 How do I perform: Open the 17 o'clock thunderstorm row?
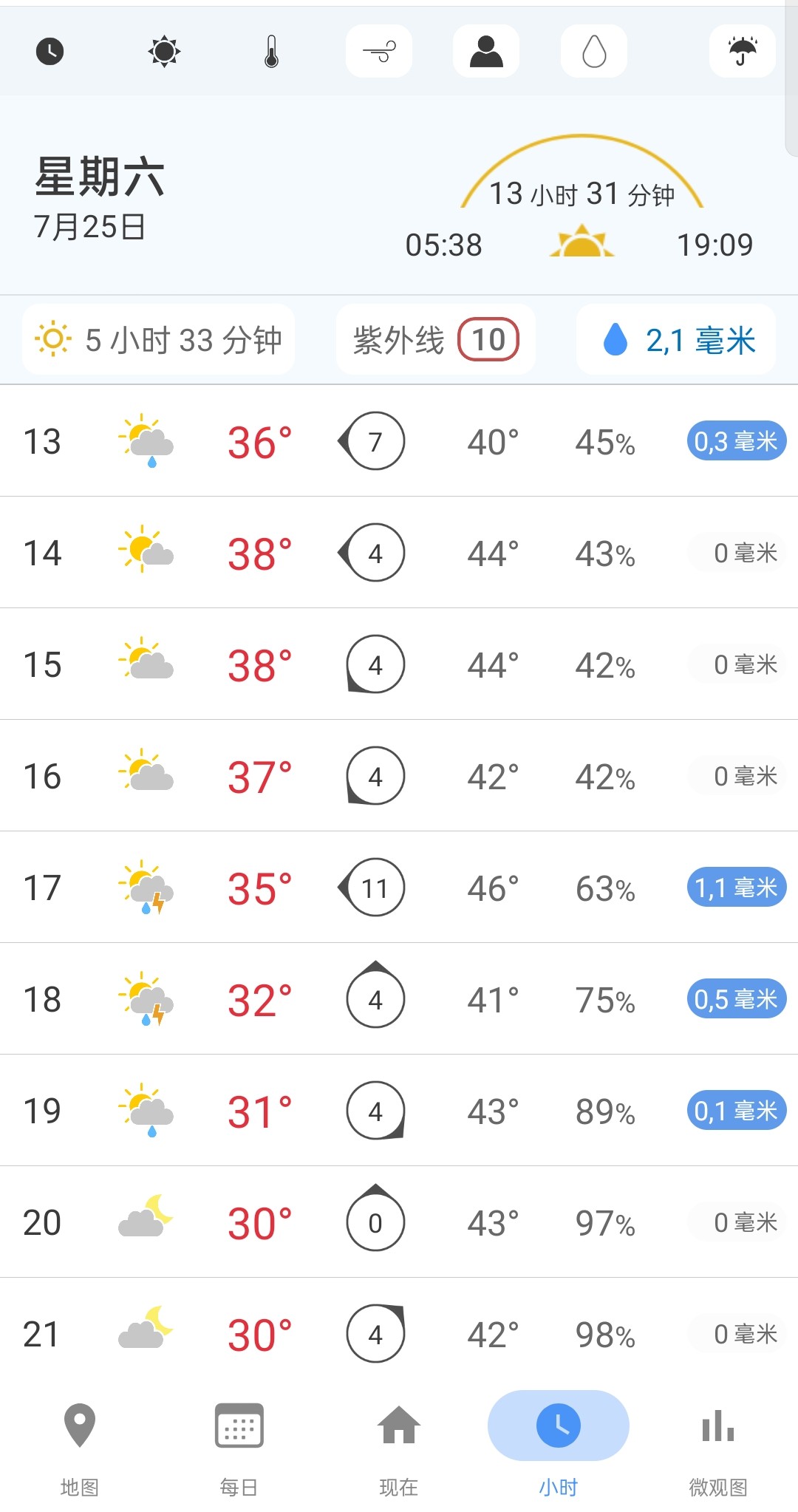coord(399,888)
